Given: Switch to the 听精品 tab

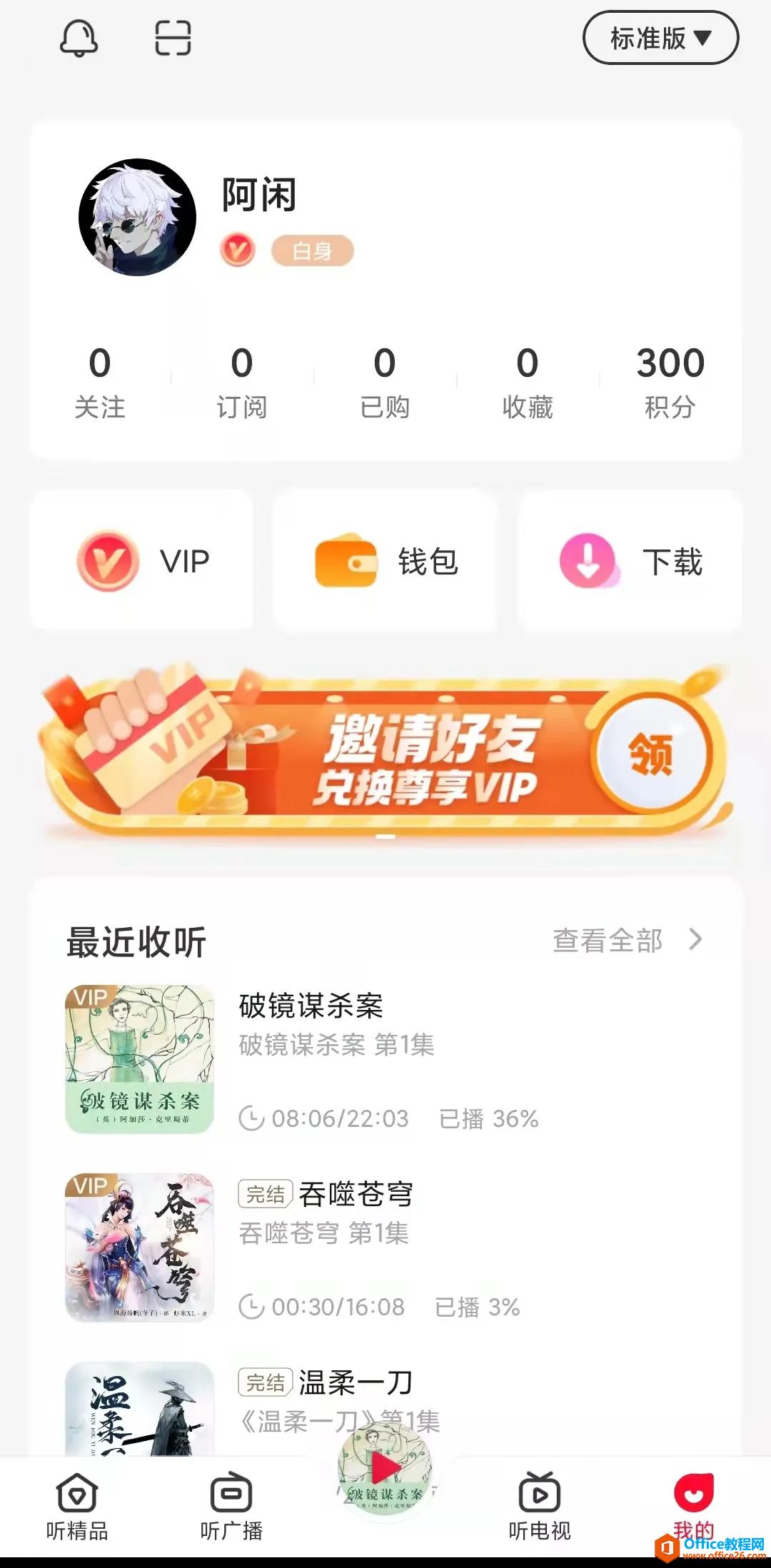Looking at the screenshot, I should (x=77, y=1506).
